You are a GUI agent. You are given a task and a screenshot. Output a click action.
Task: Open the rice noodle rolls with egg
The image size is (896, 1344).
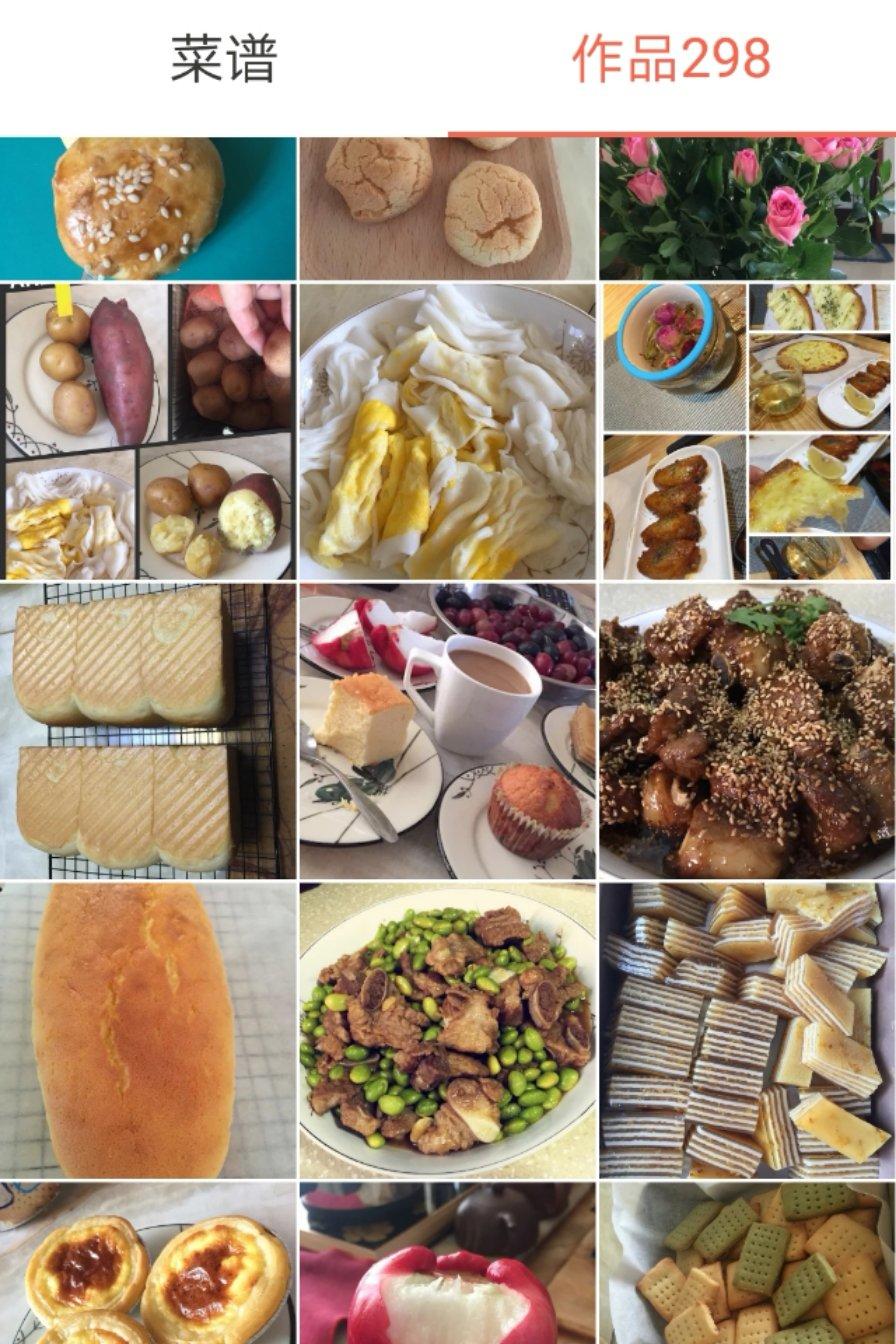[x=447, y=431]
